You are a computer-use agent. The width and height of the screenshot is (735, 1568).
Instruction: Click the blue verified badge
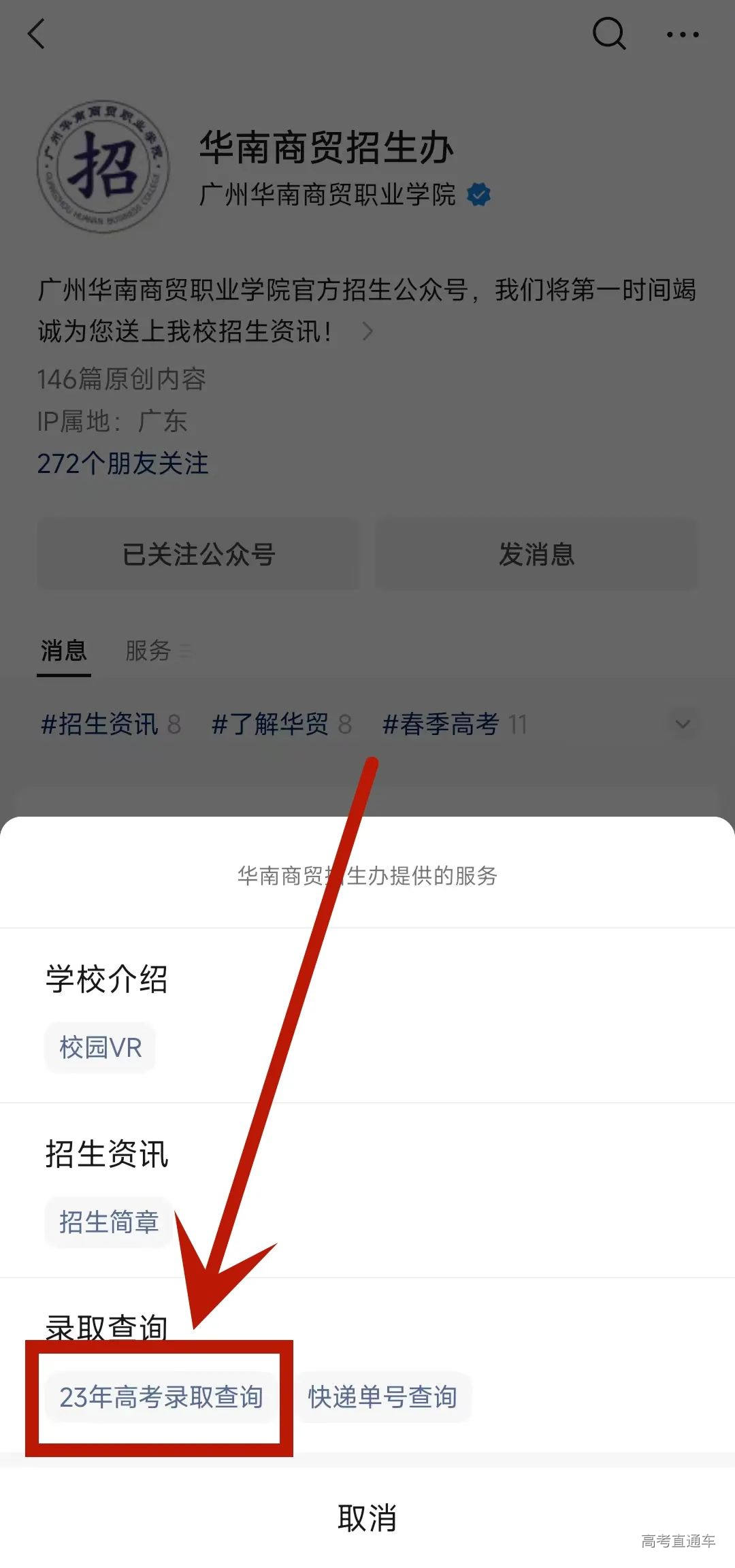[x=478, y=194]
